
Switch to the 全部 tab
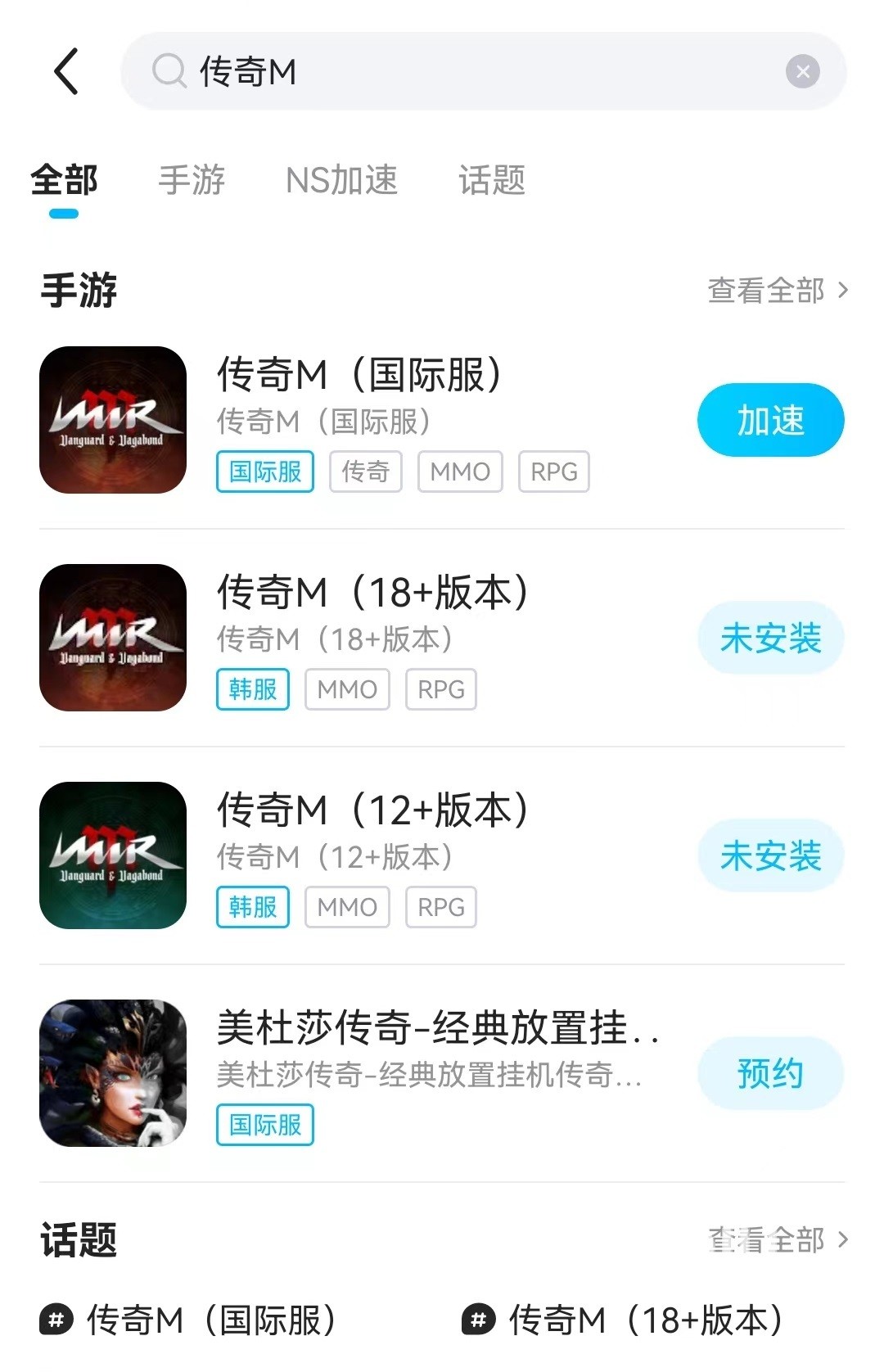click(x=64, y=181)
